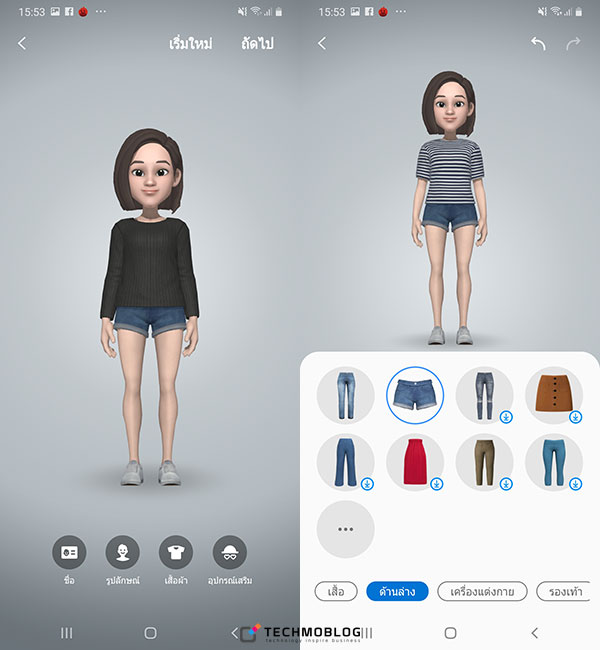The width and height of the screenshot is (600, 650).
Task: Switch to the เครื่องแต่งกาย outfits tab
Action: click(482, 591)
